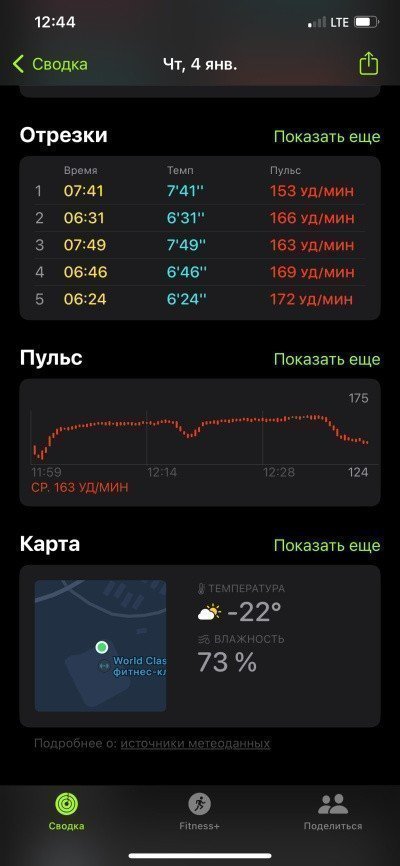This screenshot has height=866, width=400.
Task: Show more for the Карта section
Action: pos(327,546)
